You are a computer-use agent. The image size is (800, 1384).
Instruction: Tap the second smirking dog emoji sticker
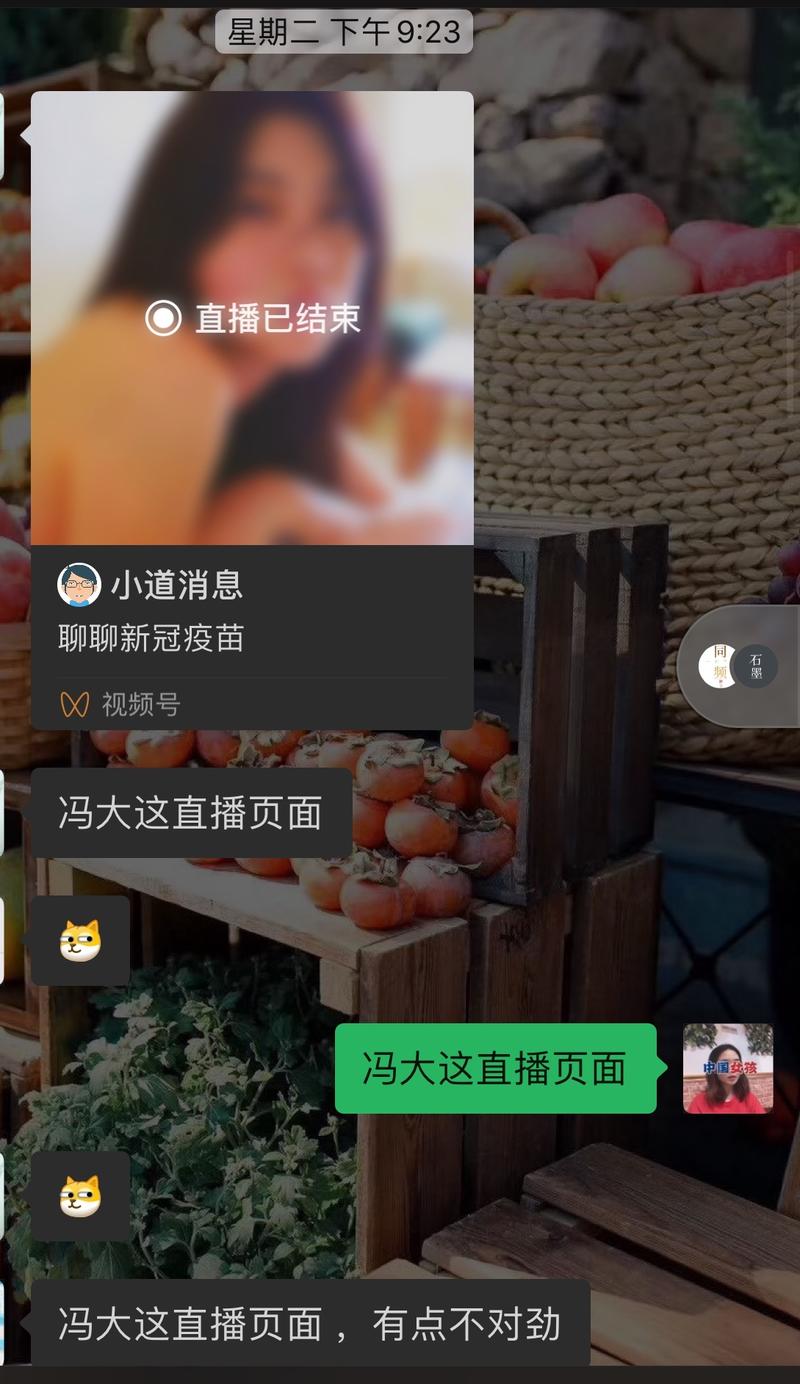coord(80,1196)
